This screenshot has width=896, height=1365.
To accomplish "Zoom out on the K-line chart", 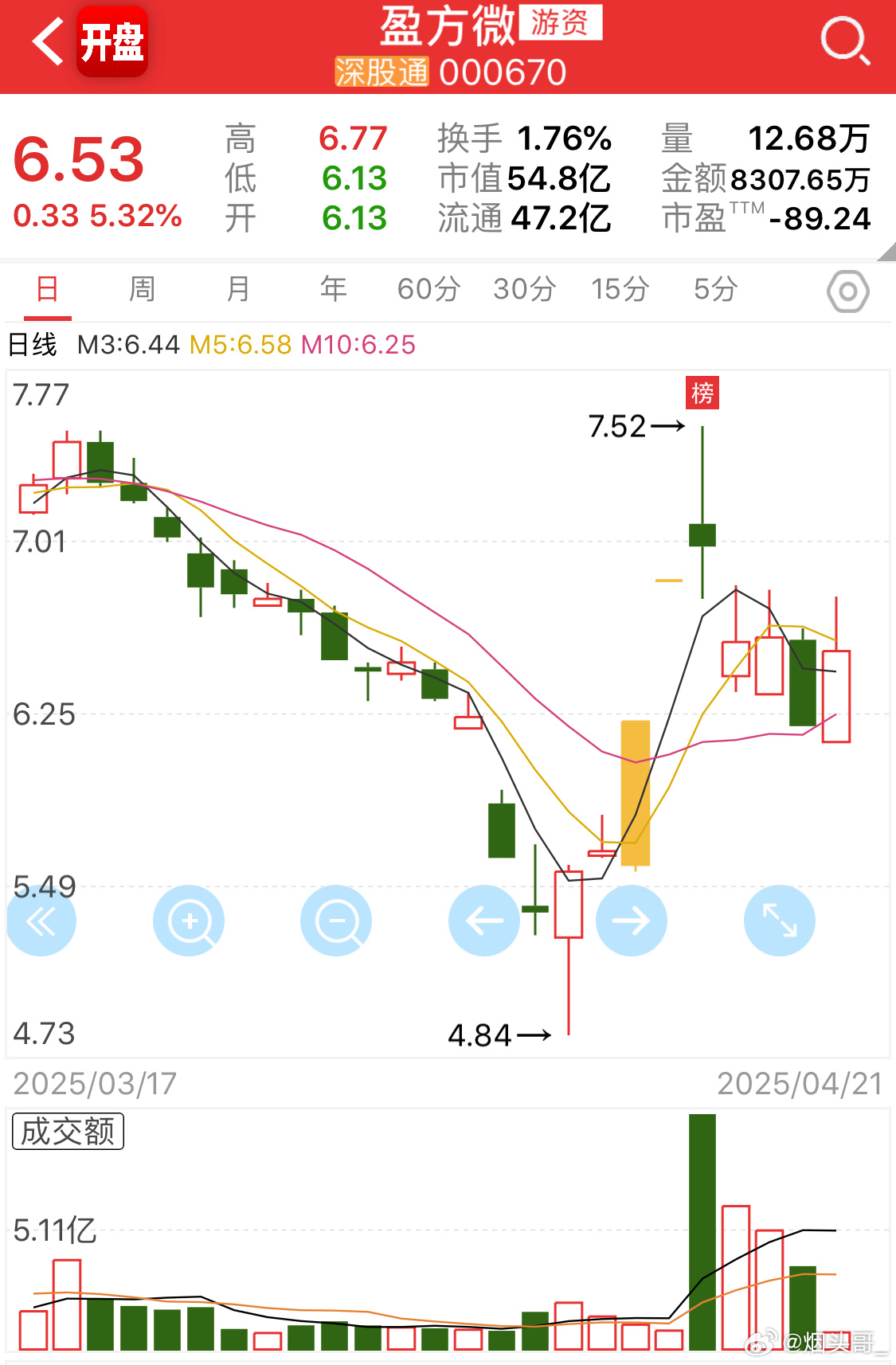I will (336, 921).
